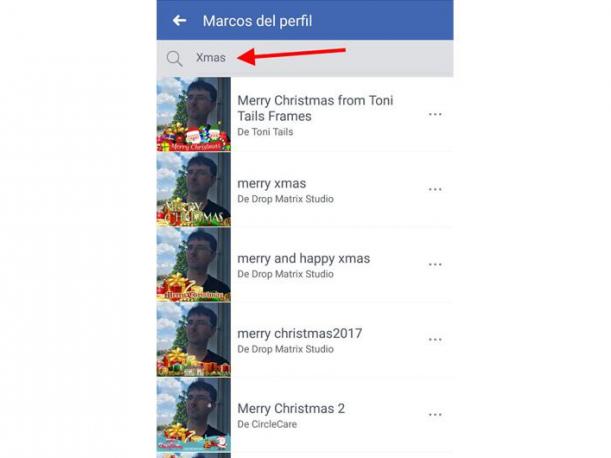This screenshot has width=611, height=458.
Task: Go back from Marcos del perfil
Action: coord(180,20)
